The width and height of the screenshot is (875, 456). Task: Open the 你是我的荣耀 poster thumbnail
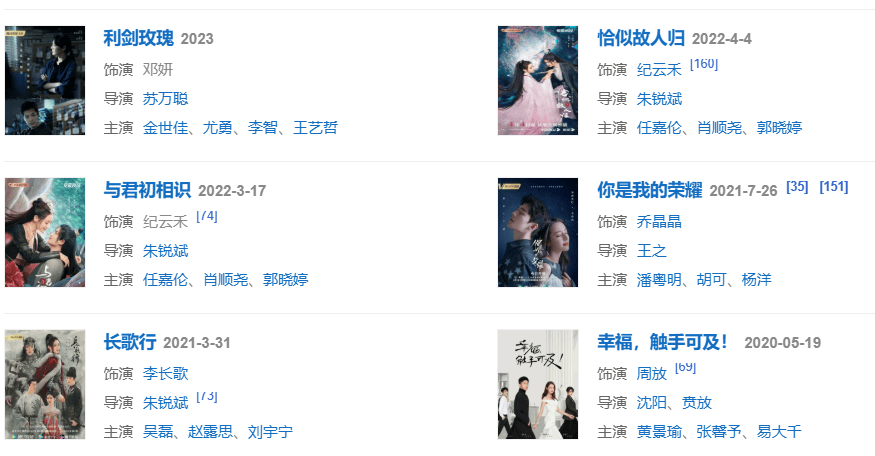(538, 232)
